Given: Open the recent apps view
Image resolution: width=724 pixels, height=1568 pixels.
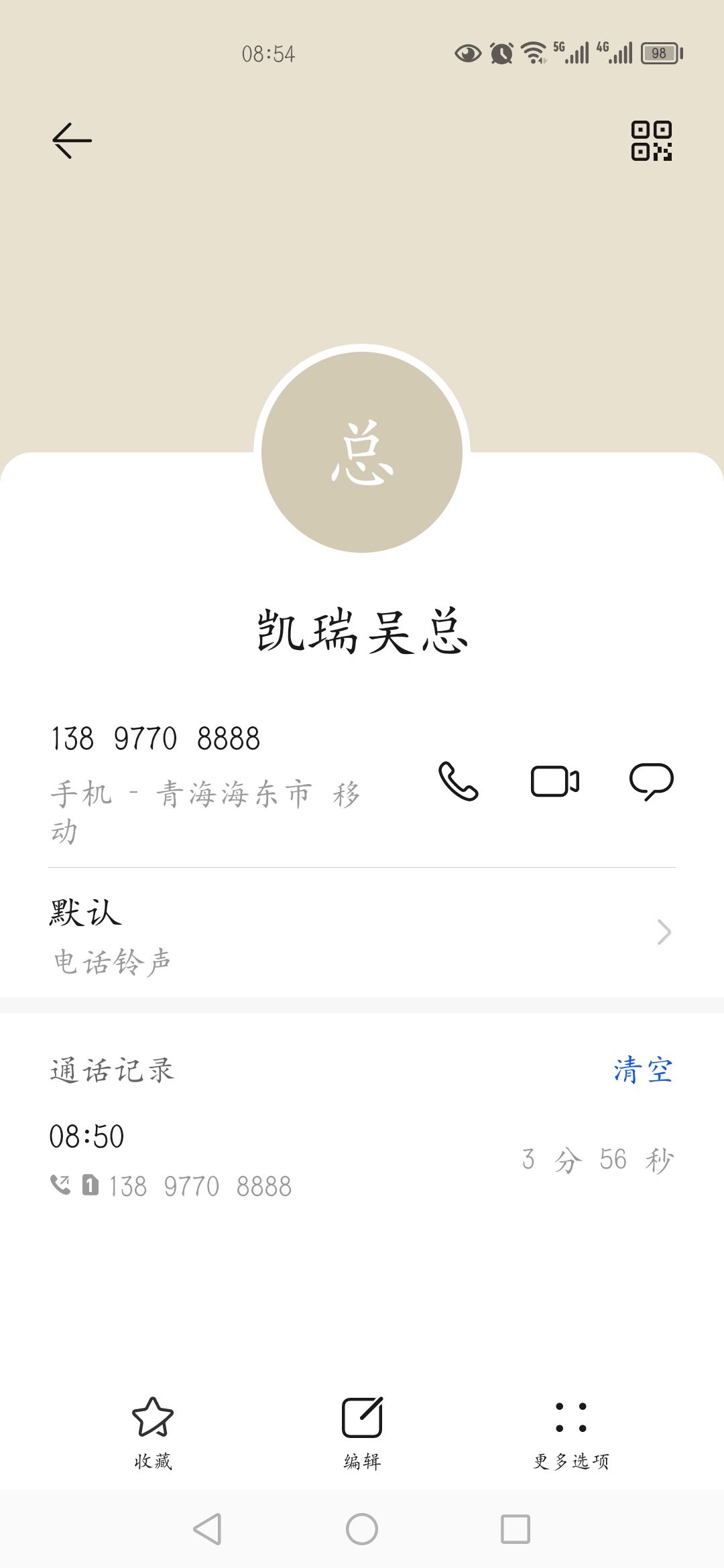Looking at the screenshot, I should (516, 1530).
